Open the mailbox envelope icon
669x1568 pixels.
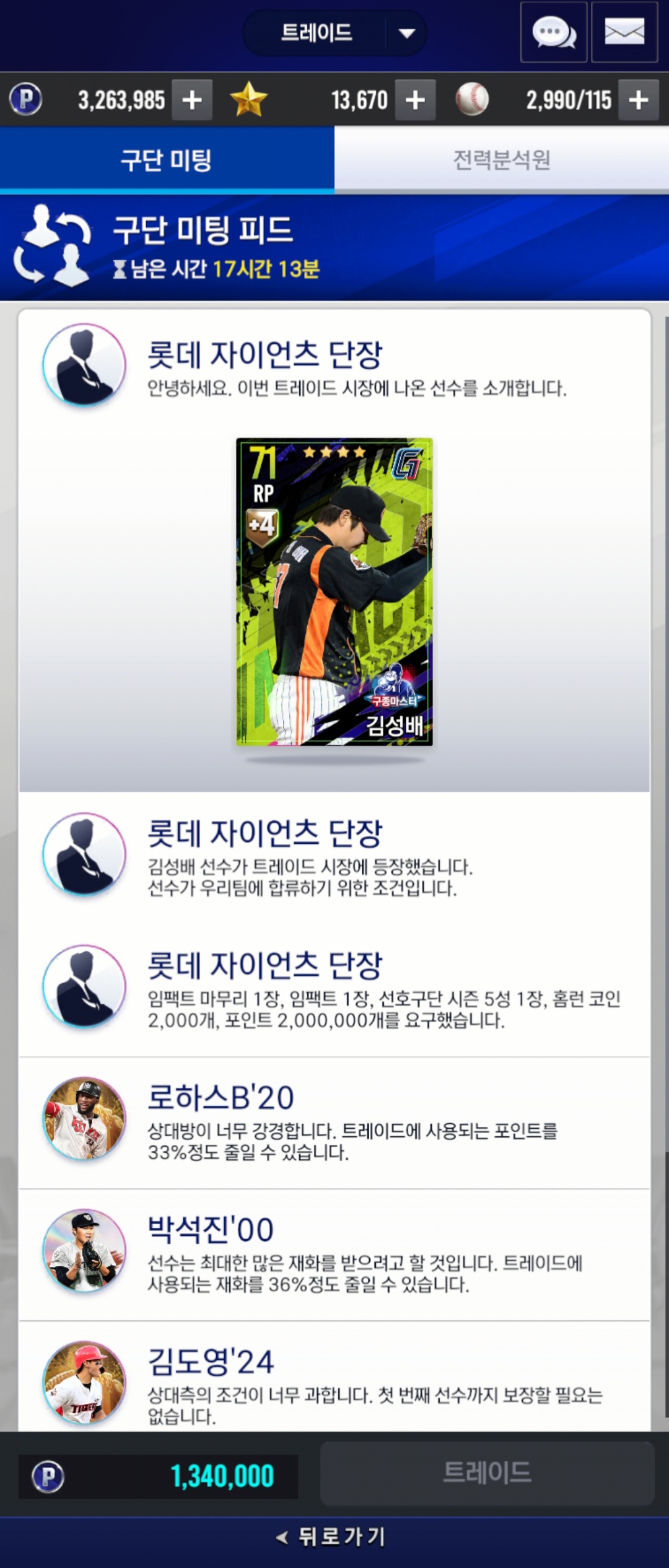pos(624,32)
